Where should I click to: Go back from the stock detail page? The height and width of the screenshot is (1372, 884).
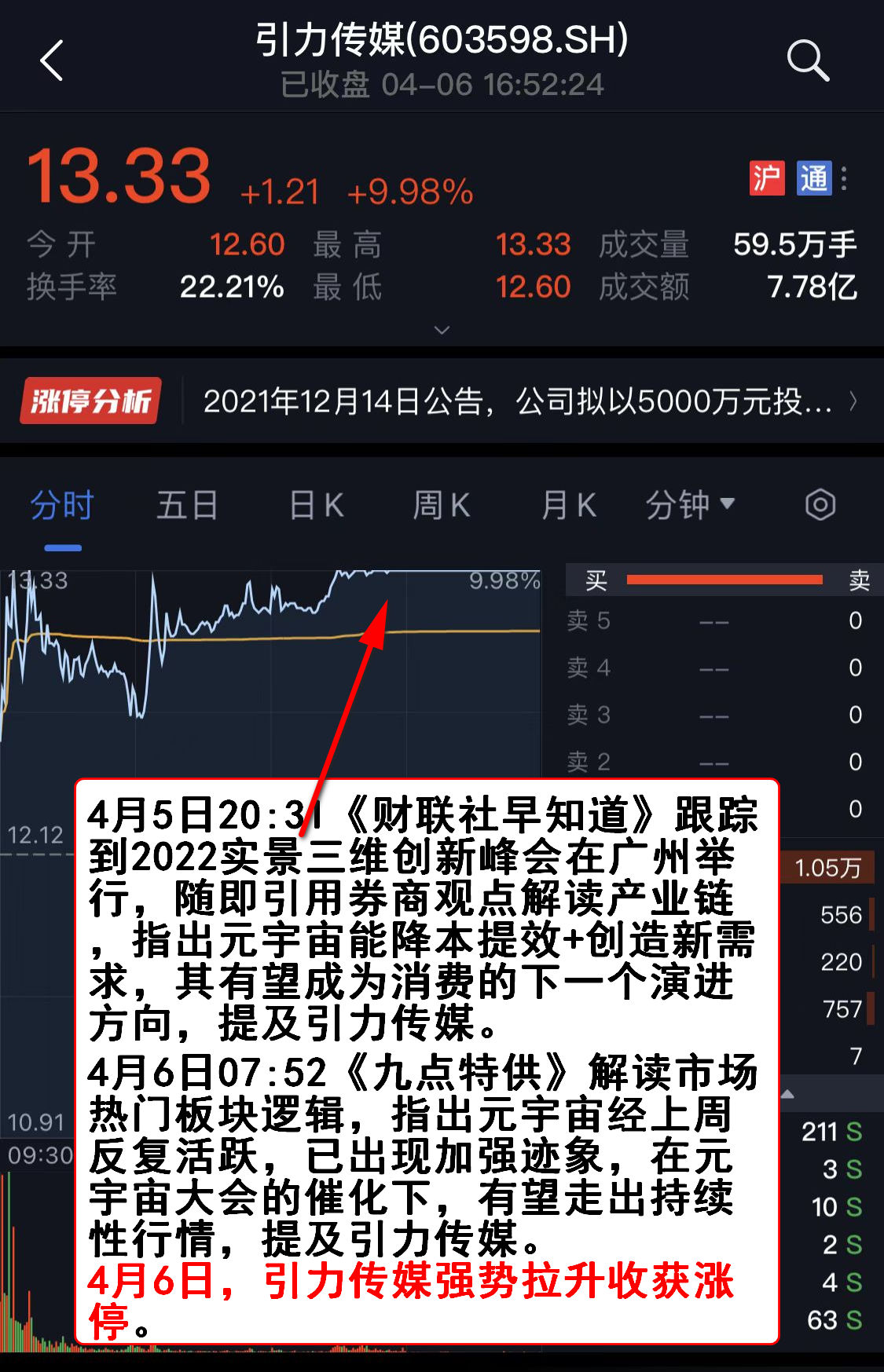pyautogui.click(x=52, y=60)
